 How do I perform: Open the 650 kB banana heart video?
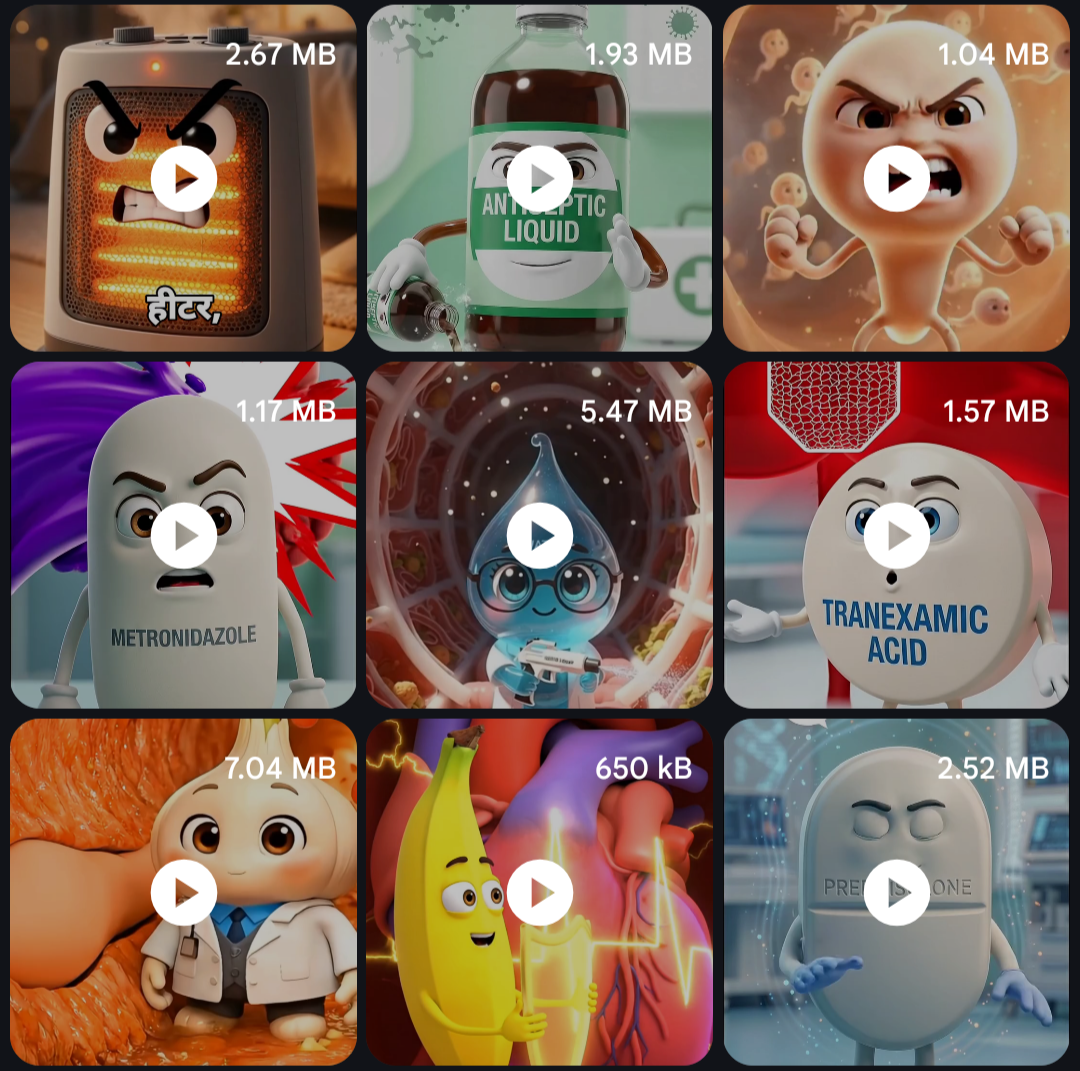pos(540,892)
